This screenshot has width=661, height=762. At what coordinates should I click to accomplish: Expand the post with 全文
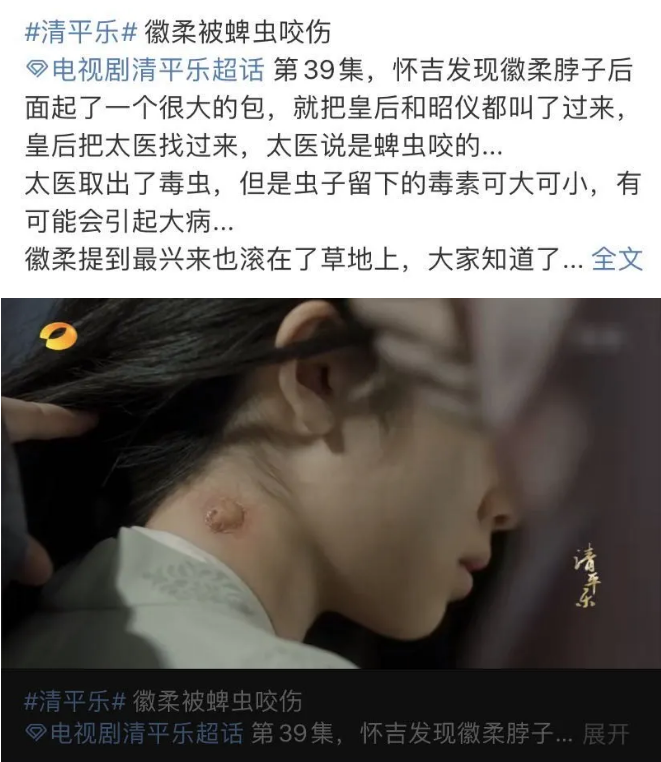click(x=617, y=259)
